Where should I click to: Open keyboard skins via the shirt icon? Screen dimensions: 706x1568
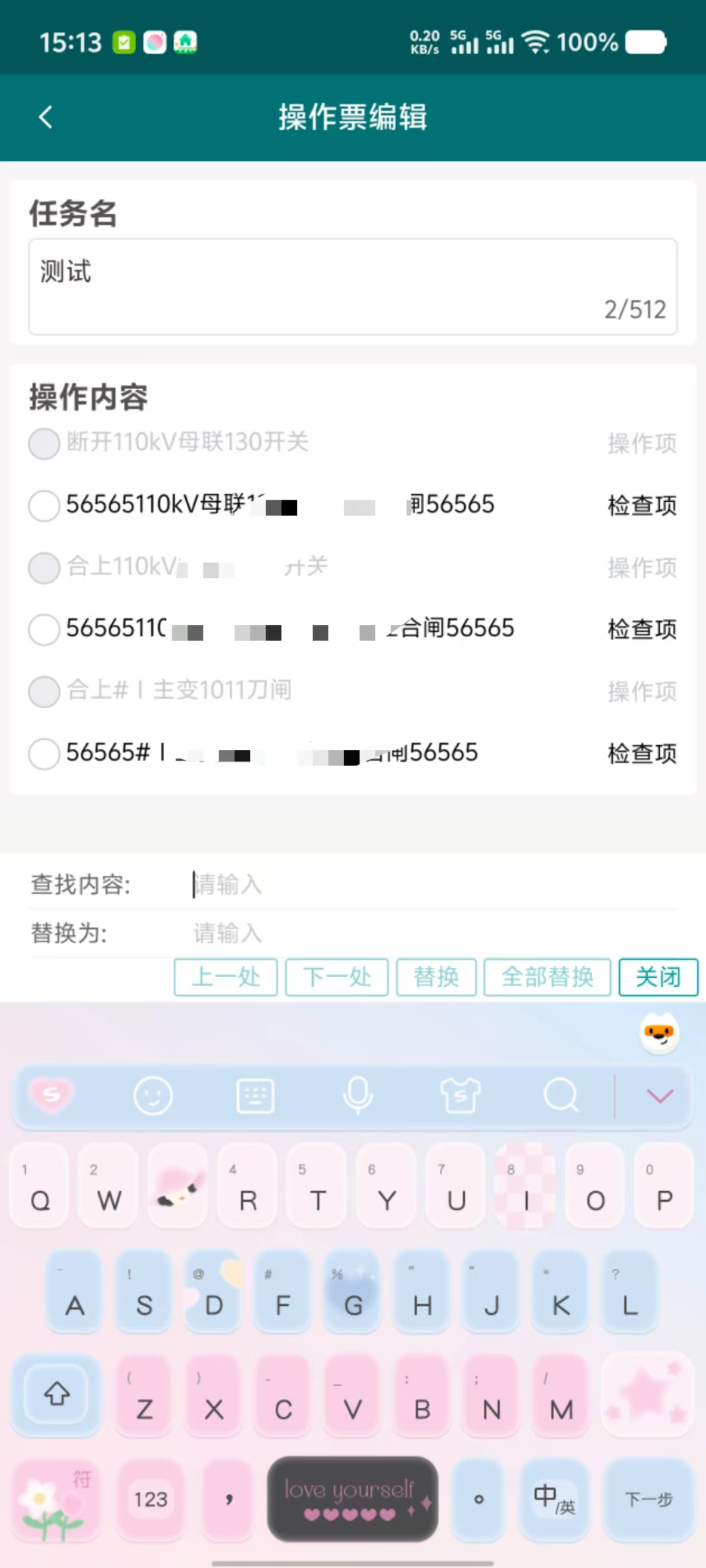pyautogui.click(x=460, y=1096)
